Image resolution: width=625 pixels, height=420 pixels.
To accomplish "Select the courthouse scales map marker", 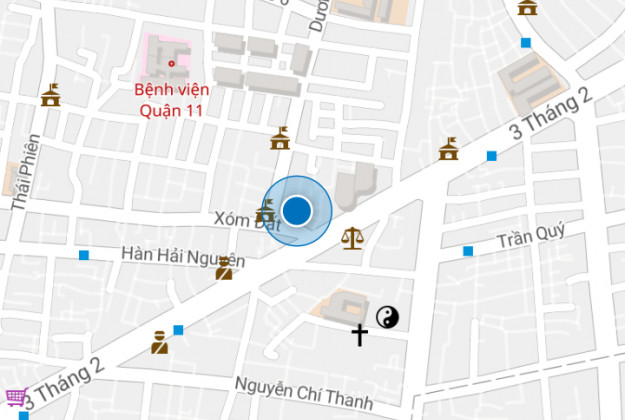I will pos(352,238).
